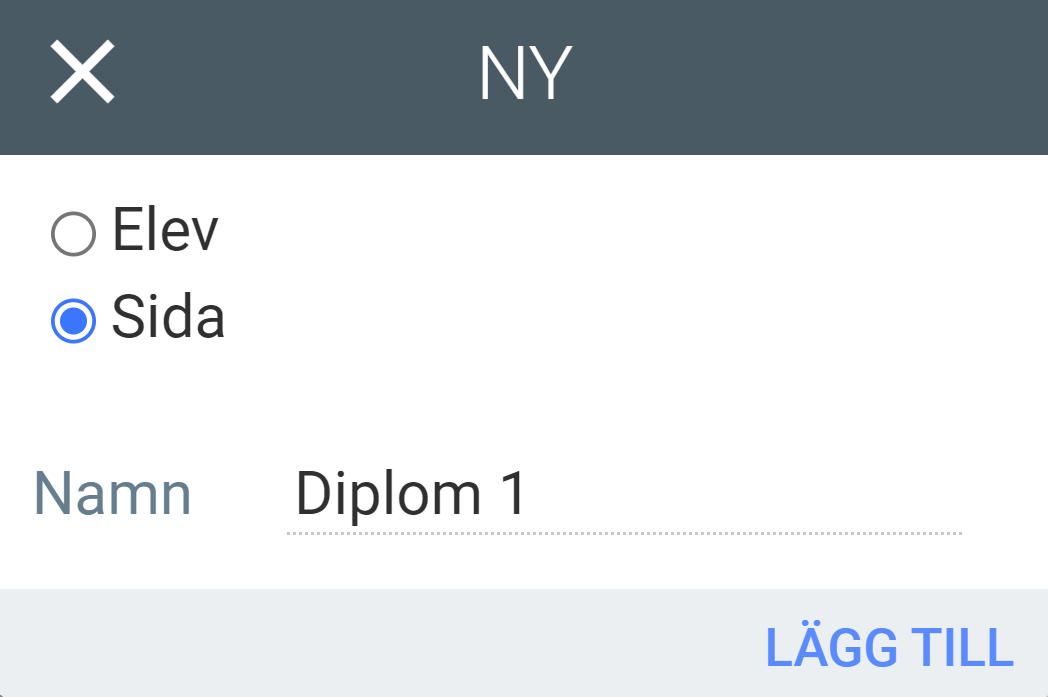Edit the Namn text field
The width and height of the screenshot is (1048, 697).
[622, 494]
